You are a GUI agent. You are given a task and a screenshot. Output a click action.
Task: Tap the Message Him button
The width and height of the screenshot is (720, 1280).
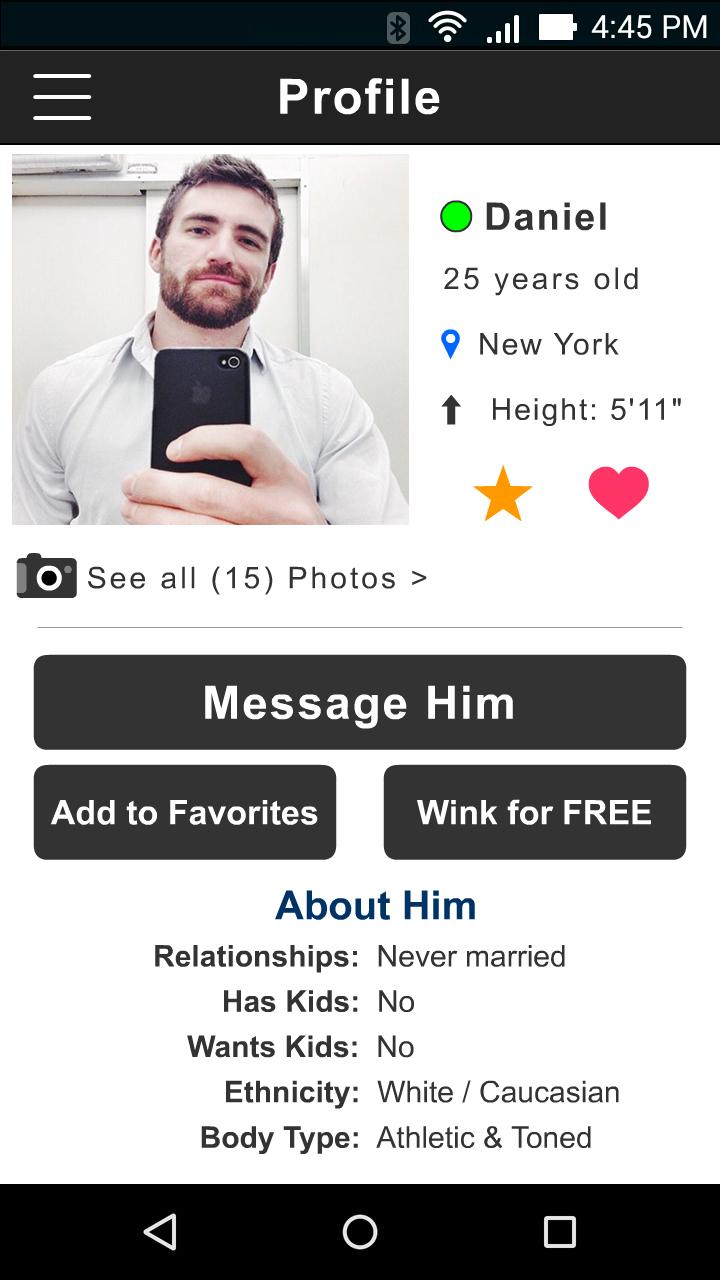click(360, 702)
